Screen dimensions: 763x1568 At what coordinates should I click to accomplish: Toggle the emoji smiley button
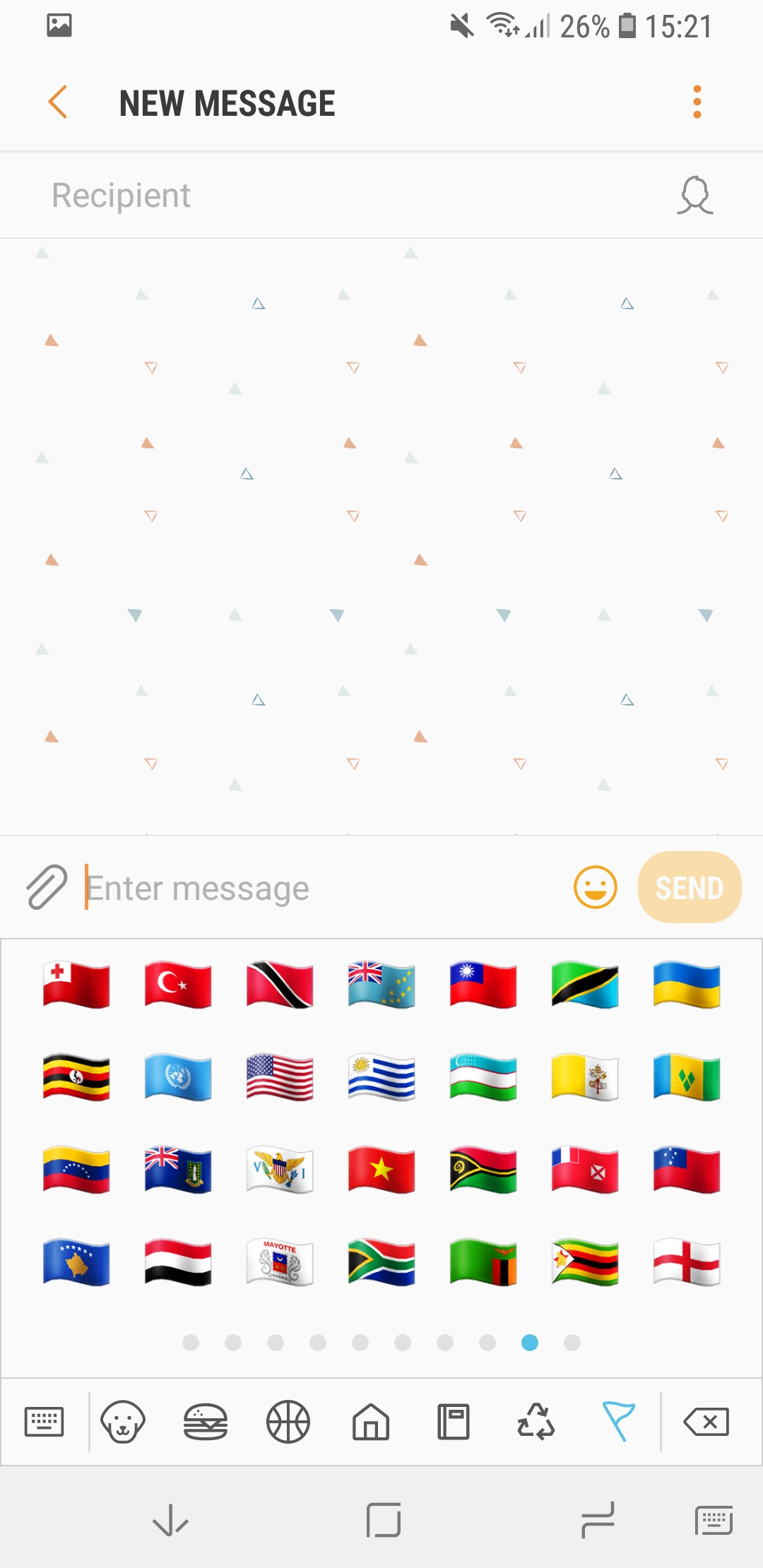coord(596,887)
